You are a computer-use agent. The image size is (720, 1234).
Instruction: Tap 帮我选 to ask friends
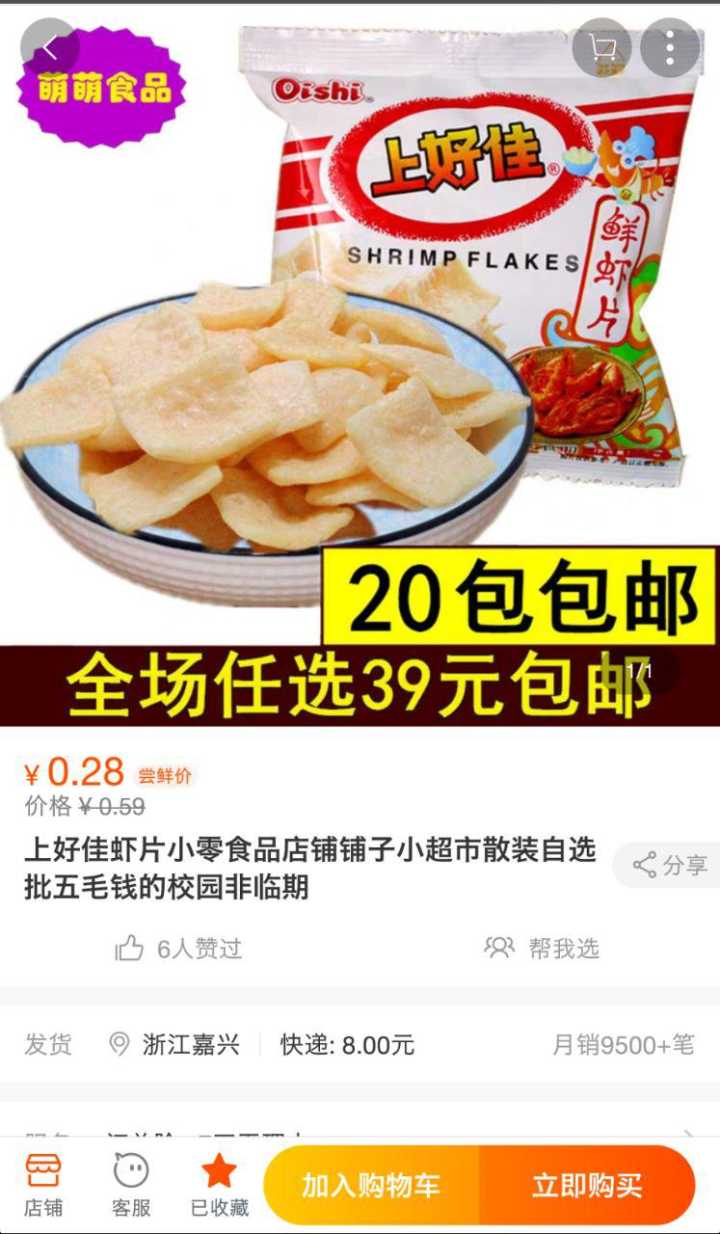tap(542, 948)
